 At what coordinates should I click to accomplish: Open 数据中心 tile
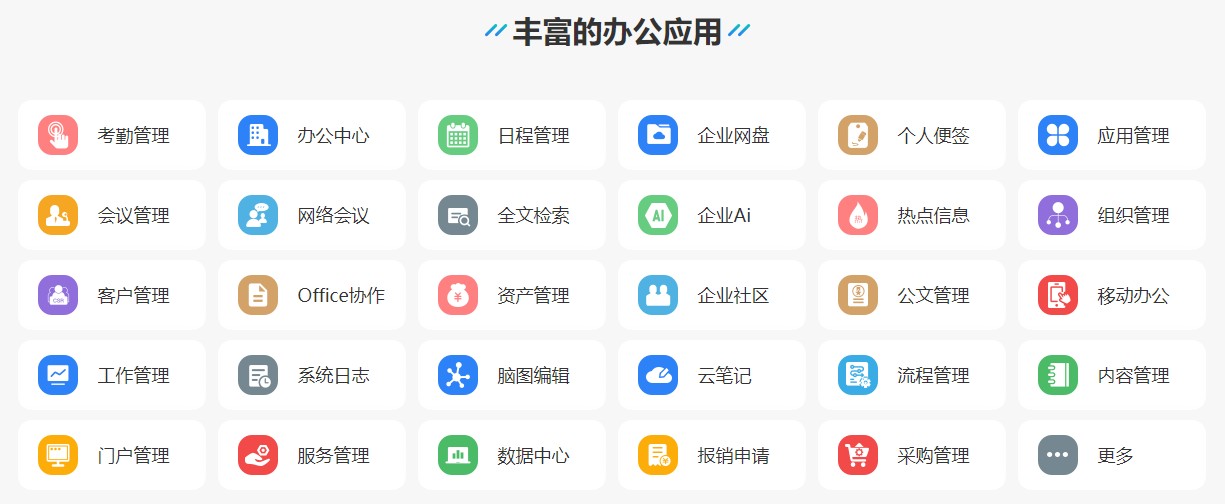tap(511, 455)
